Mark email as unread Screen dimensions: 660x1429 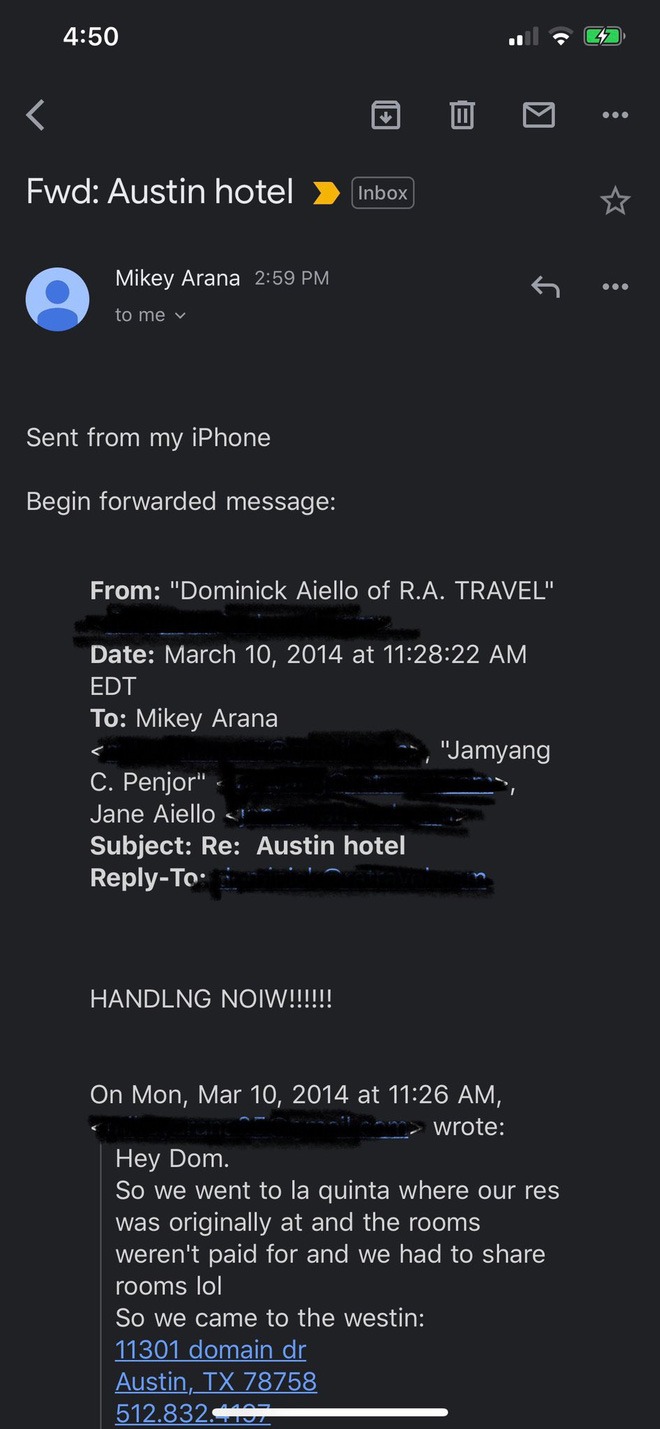click(538, 116)
